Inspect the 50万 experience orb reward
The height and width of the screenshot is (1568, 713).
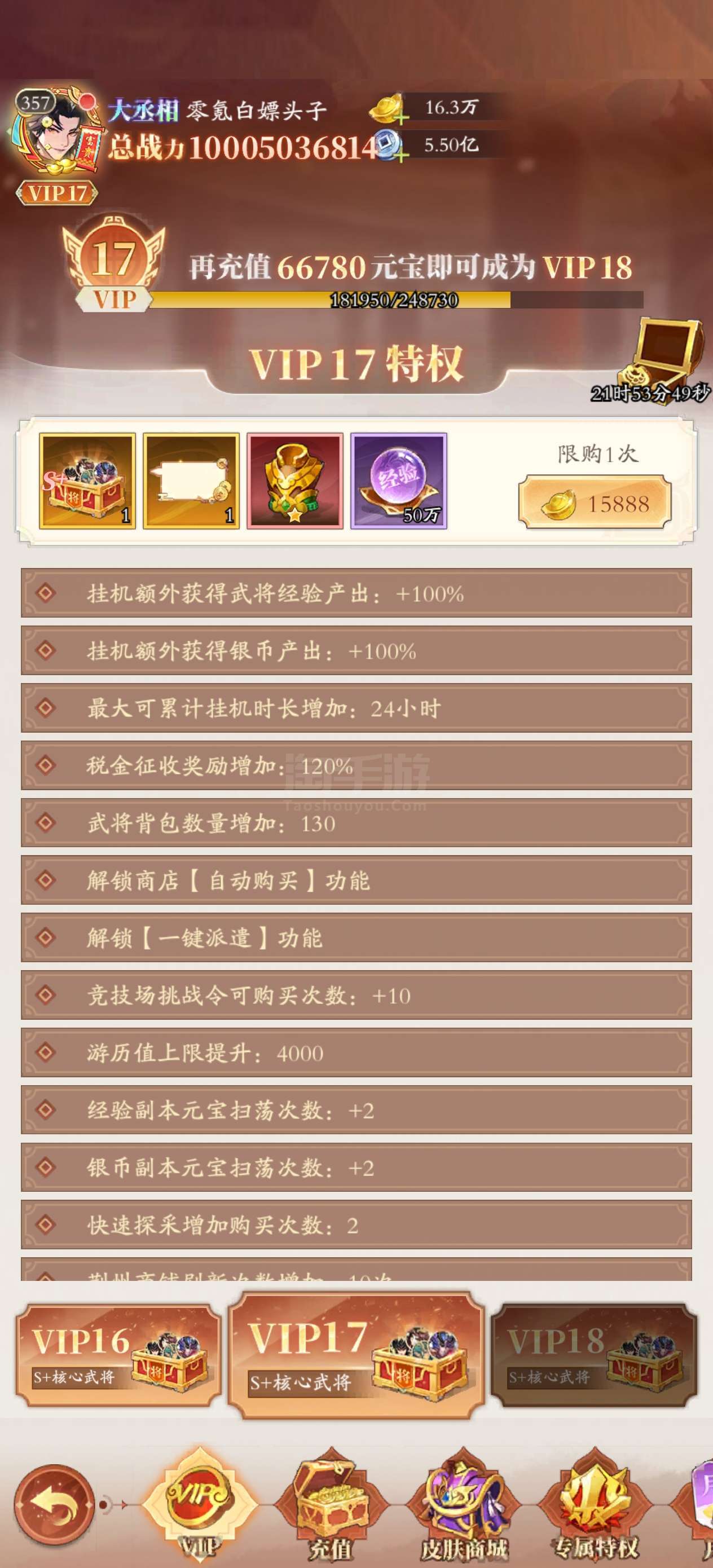coord(399,481)
